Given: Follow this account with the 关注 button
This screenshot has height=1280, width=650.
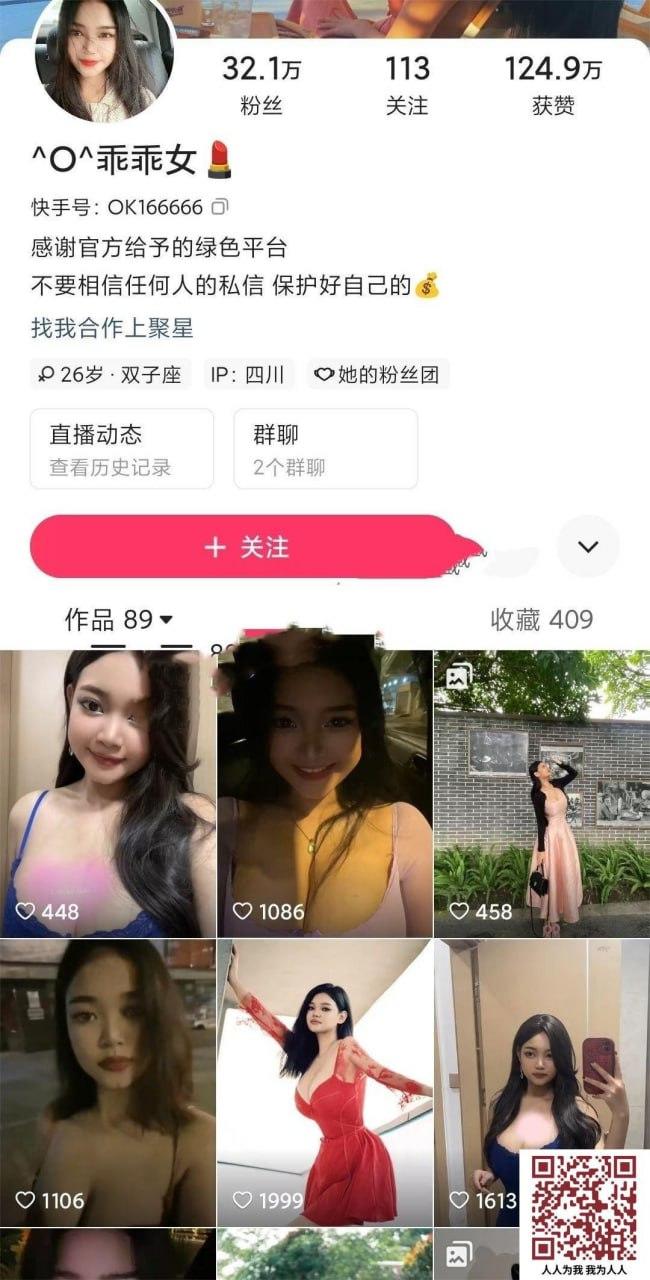Looking at the screenshot, I should [245, 547].
